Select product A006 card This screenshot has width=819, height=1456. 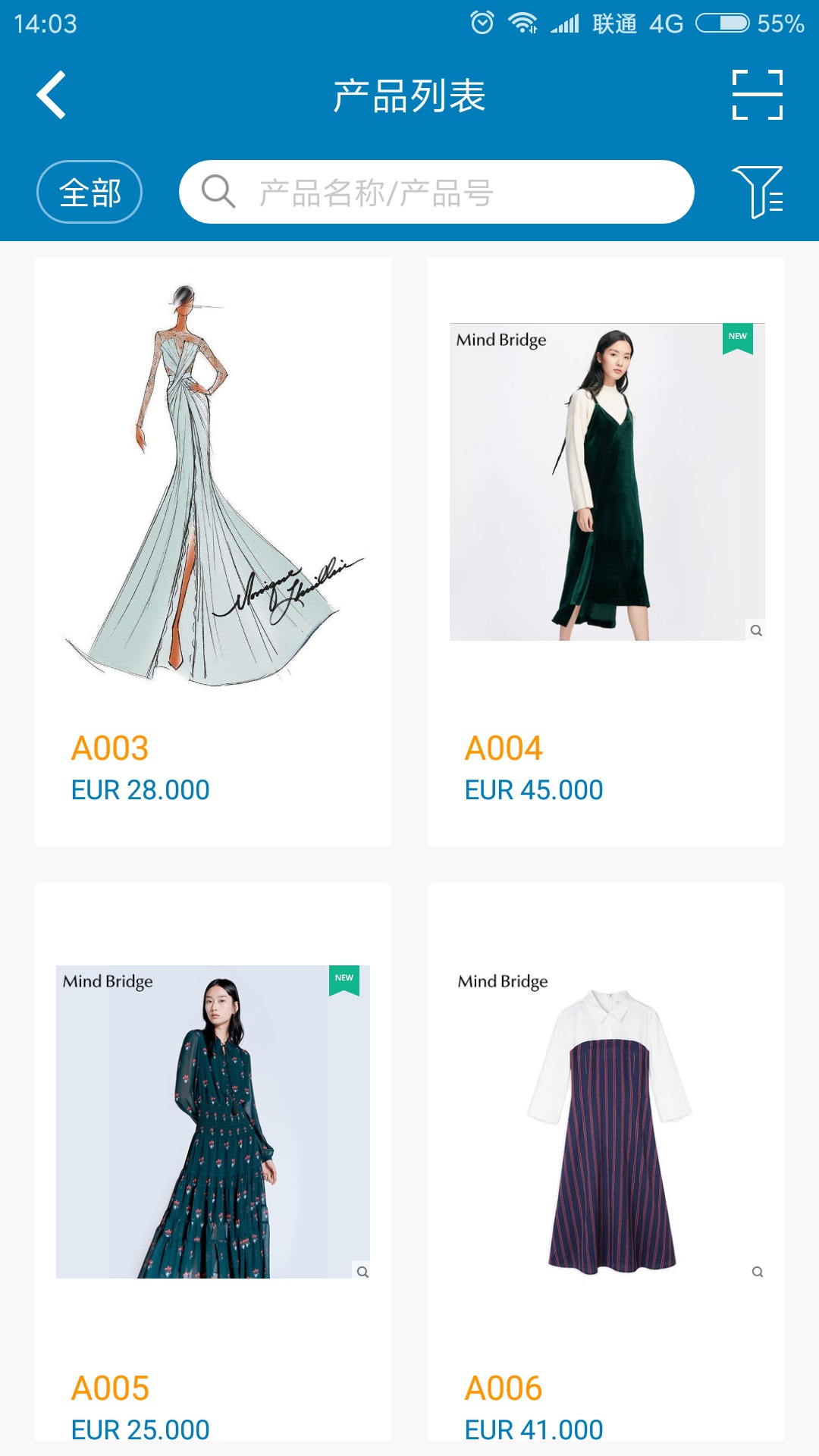(x=606, y=1160)
